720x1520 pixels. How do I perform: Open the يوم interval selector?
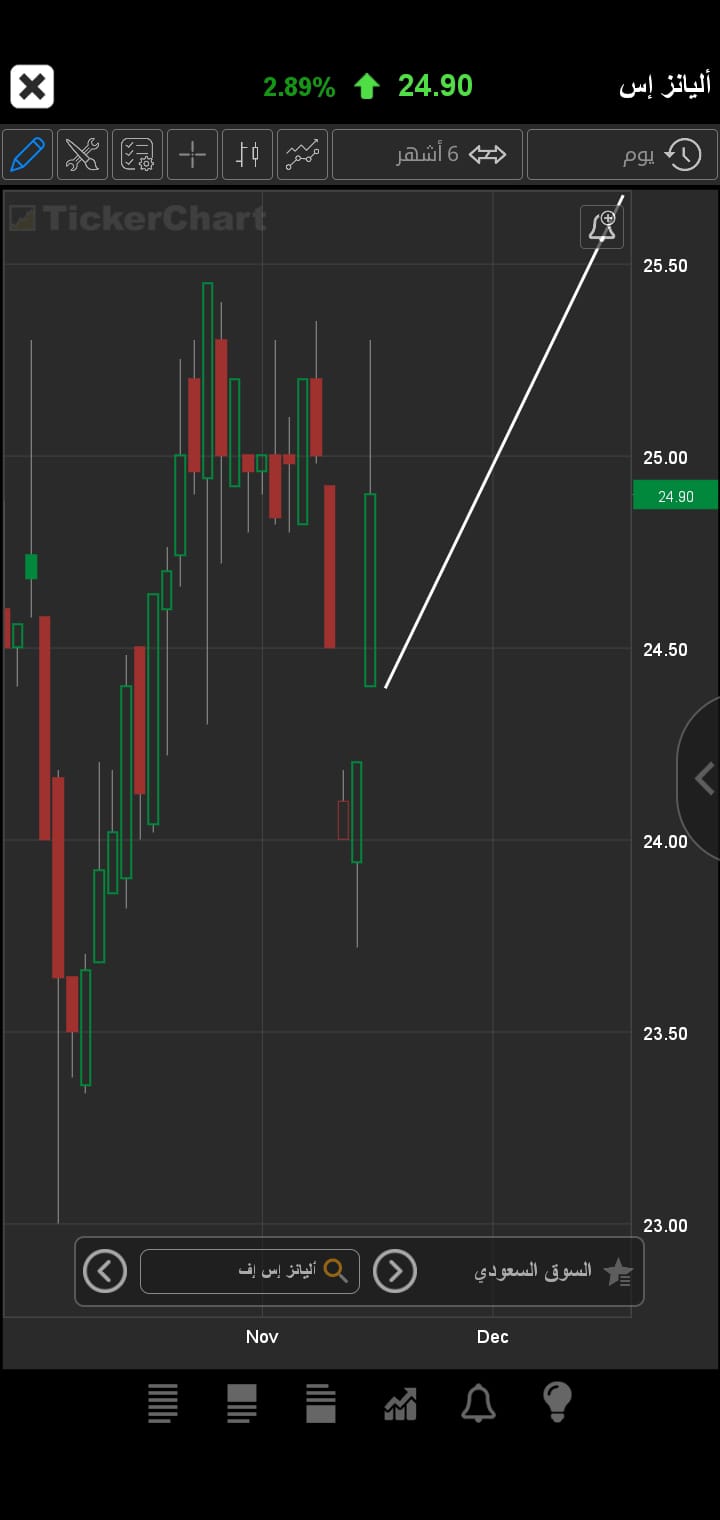click(x=622, y=154)
